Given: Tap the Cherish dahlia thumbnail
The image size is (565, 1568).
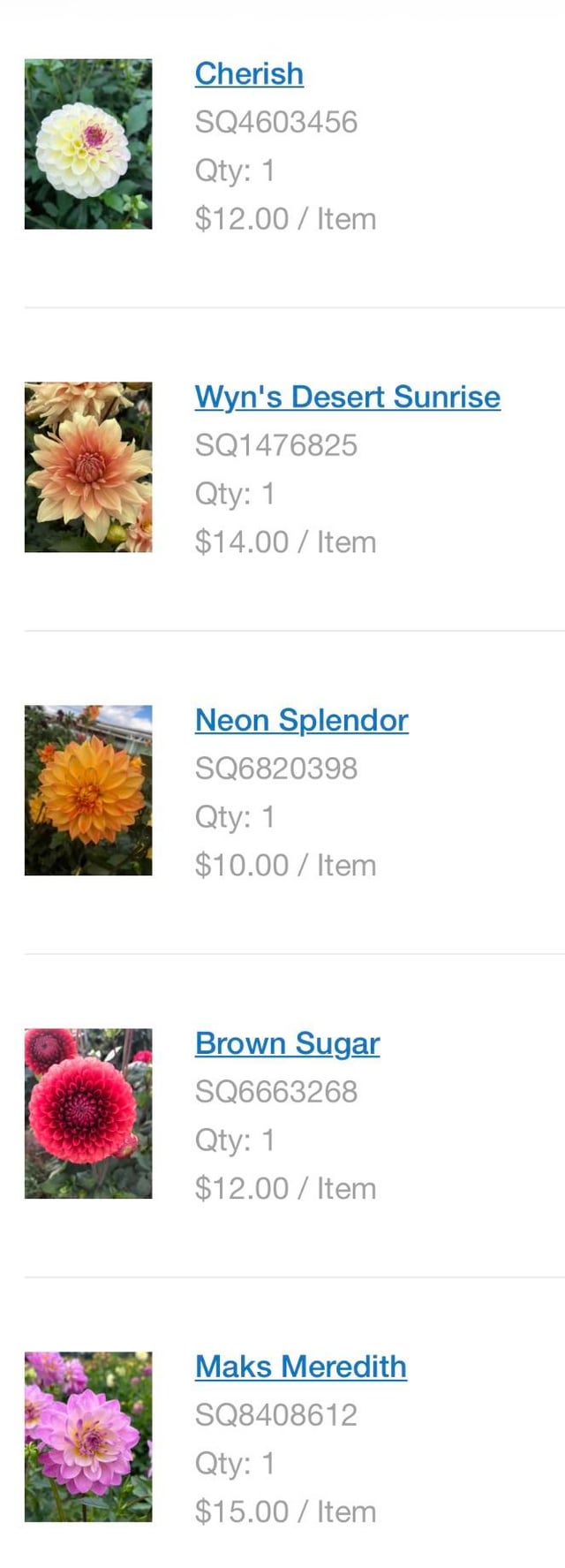Looking at the screenshot, I should coord(88,144).
